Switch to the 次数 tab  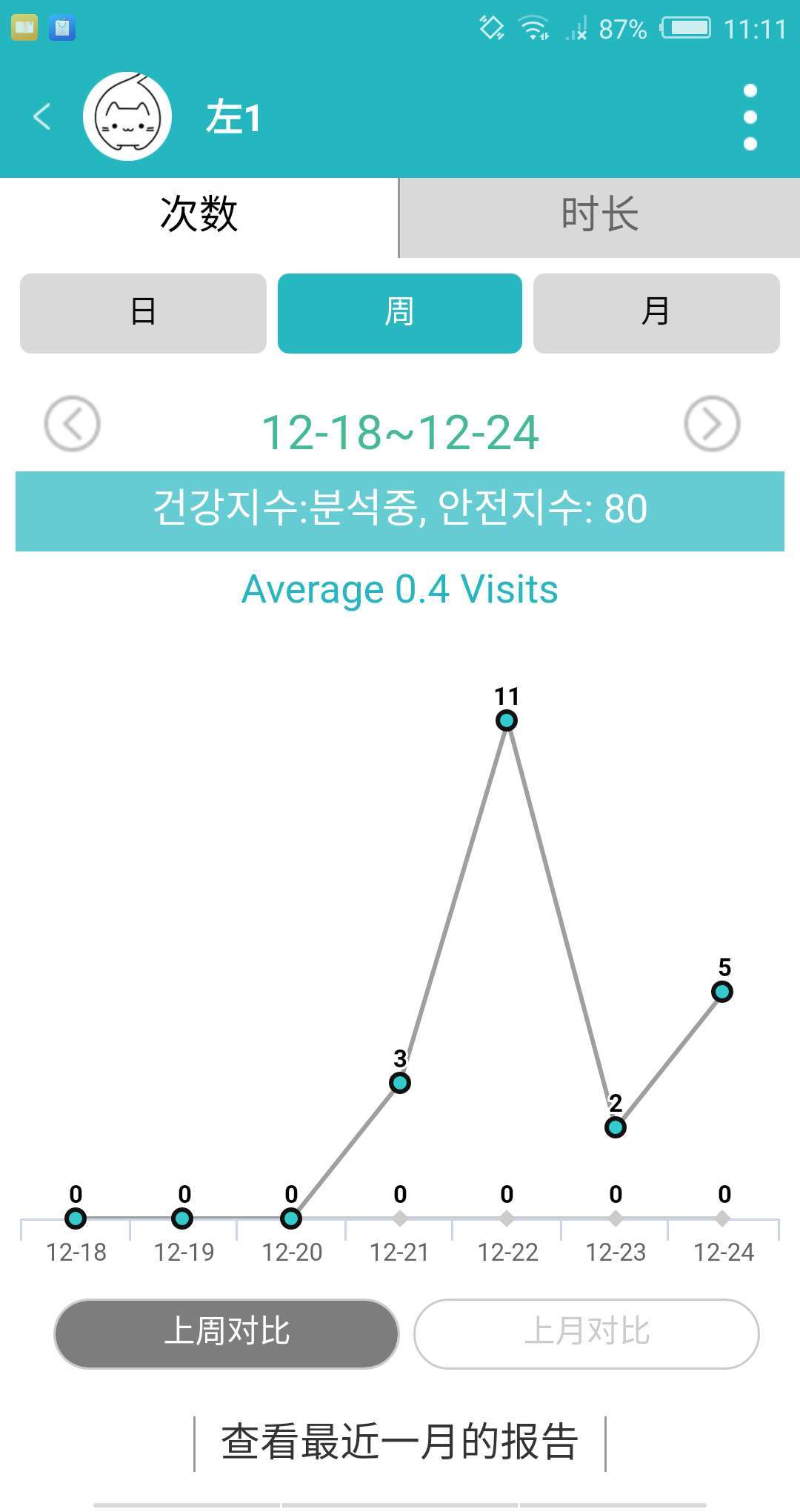pos(199,216)
